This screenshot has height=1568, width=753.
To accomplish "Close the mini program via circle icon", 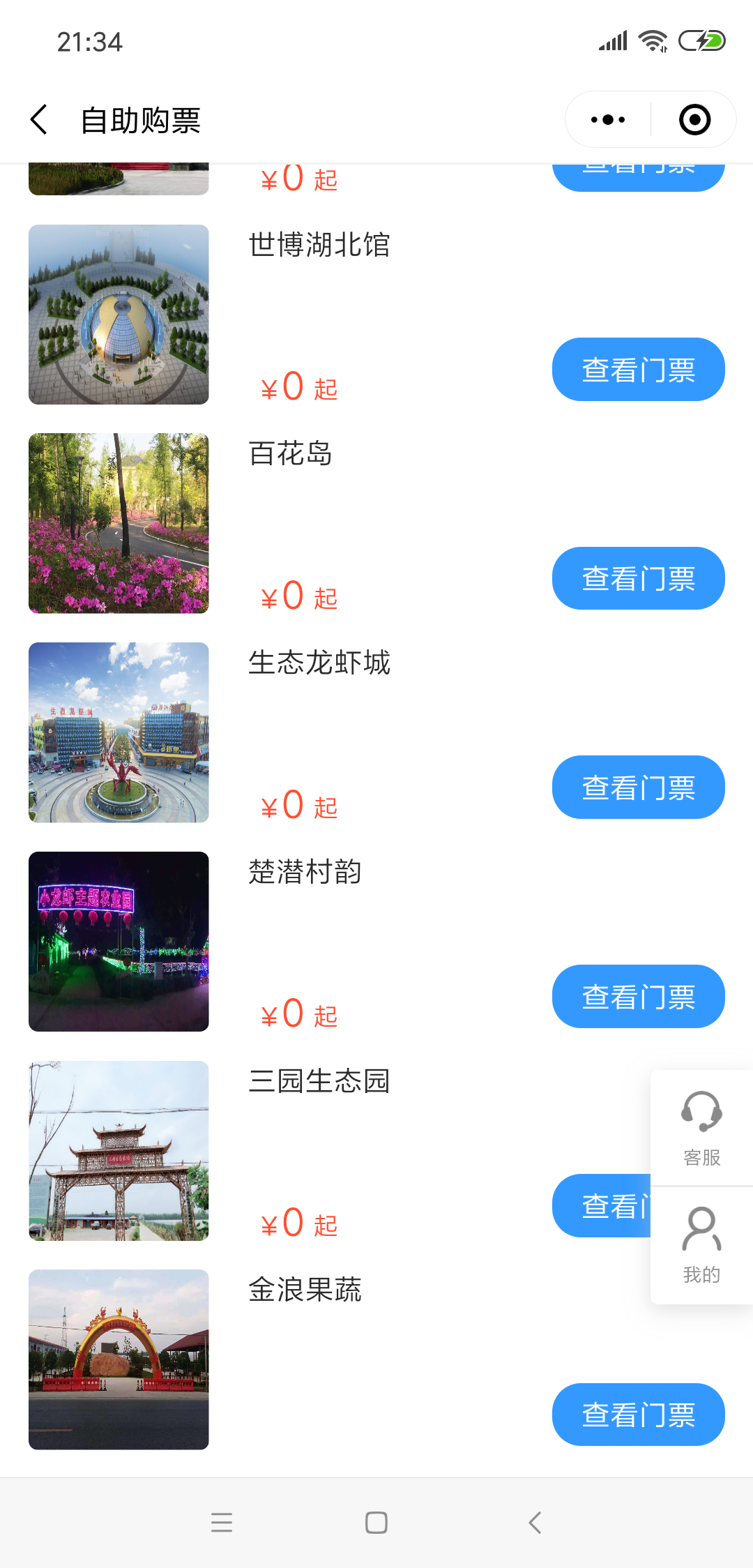I will (694, 120).
